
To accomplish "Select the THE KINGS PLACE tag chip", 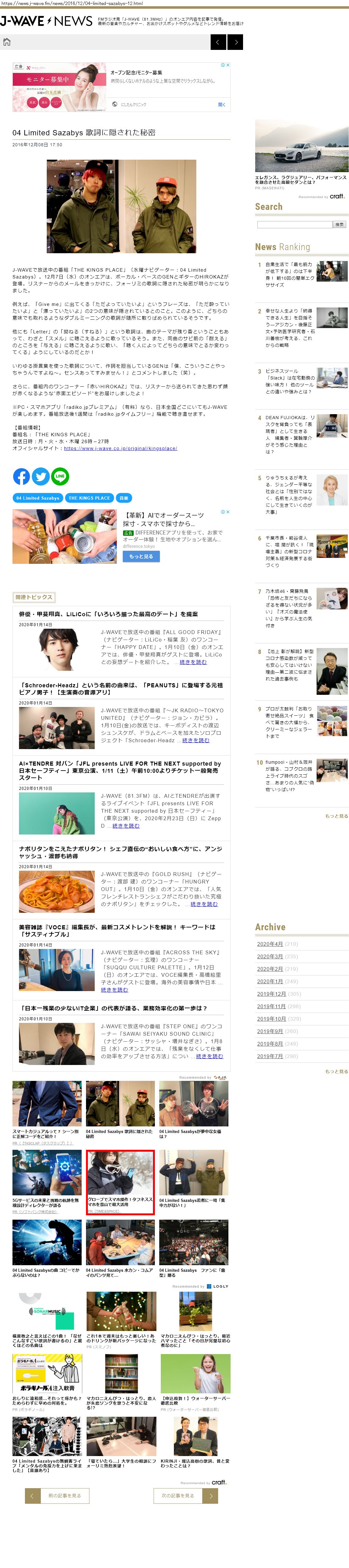I will [x=89, y=498].
